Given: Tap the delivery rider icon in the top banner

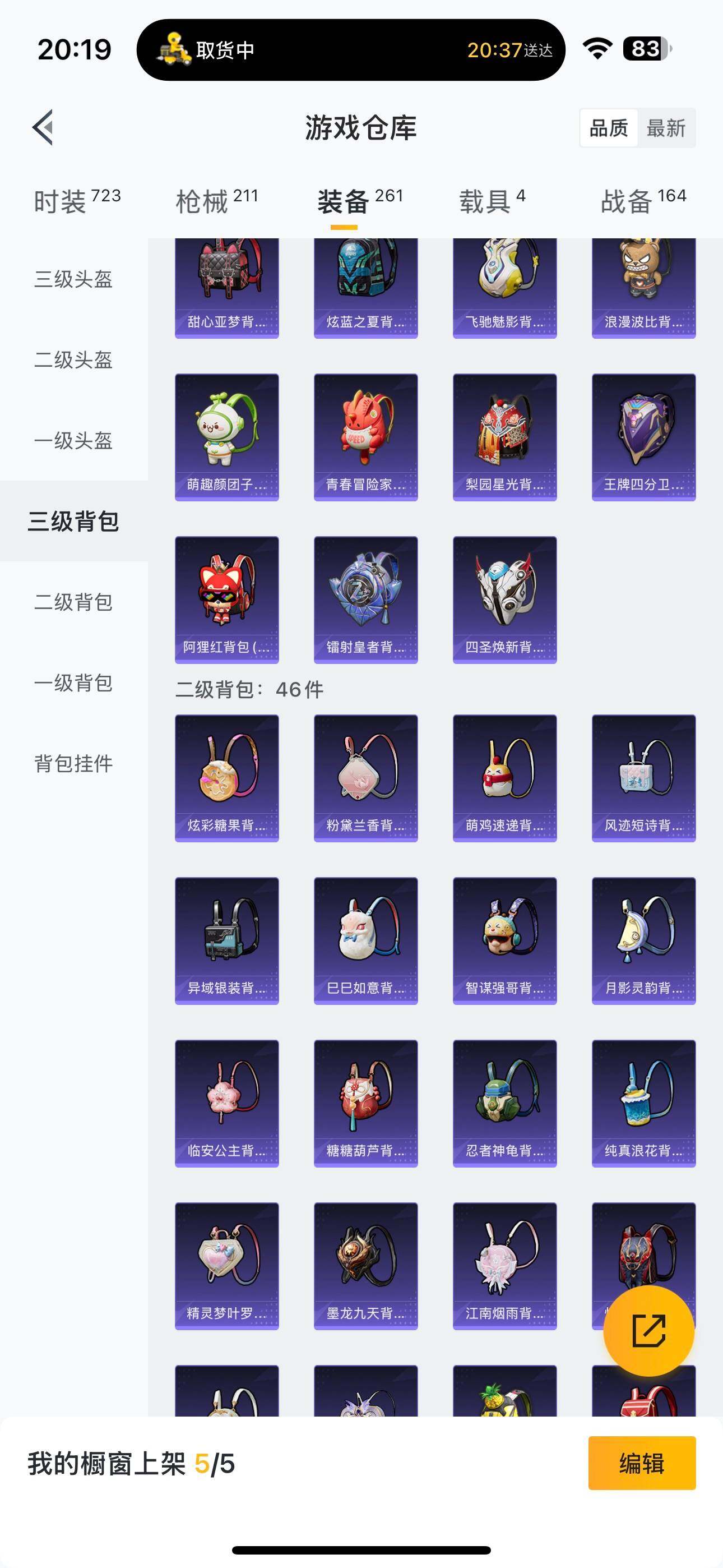Looking at the screenshot, I should click(173, 50).
